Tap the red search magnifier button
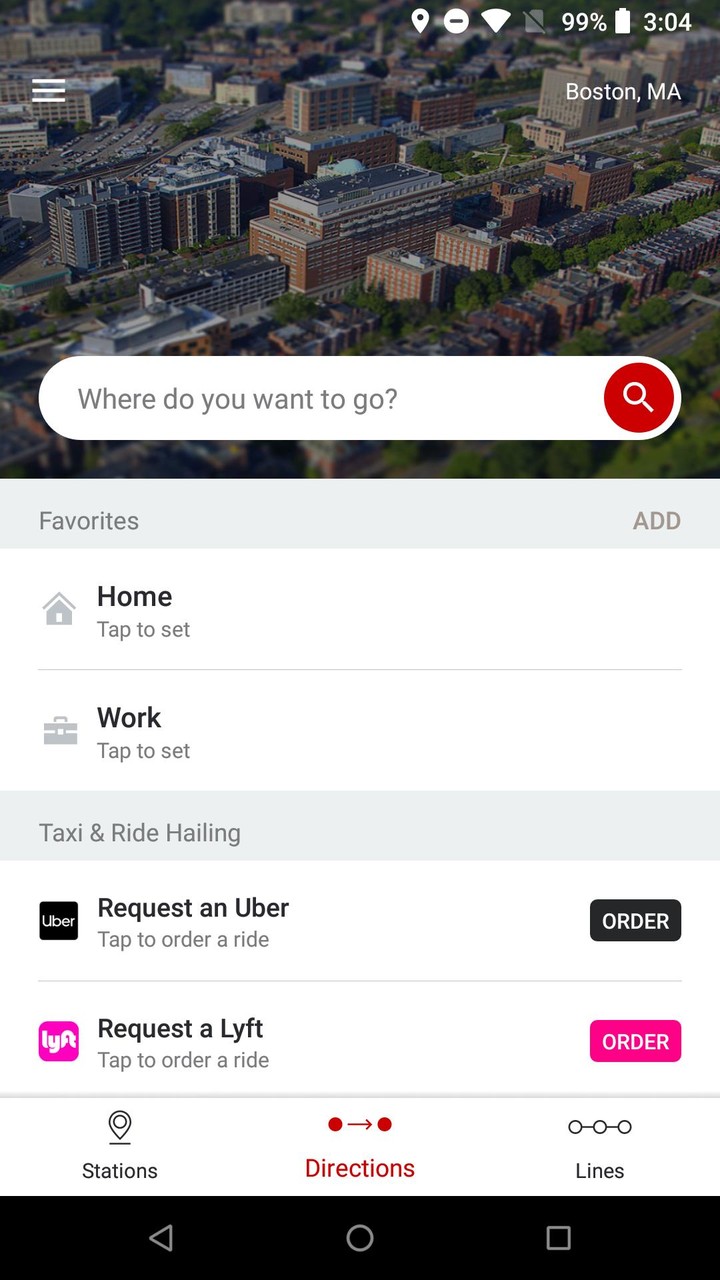 click(x=638, y=398)
